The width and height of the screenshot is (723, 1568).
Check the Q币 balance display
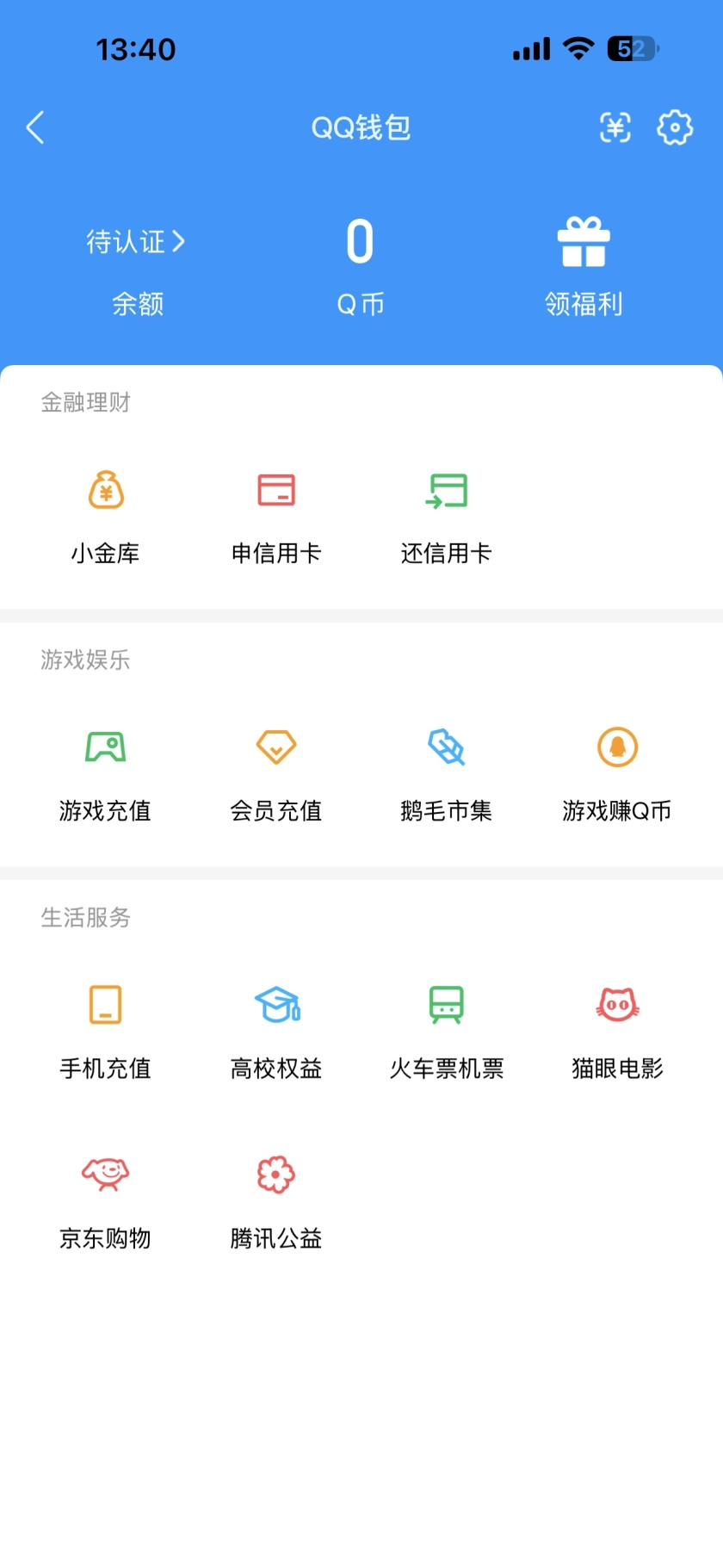[x=360, y=243]
